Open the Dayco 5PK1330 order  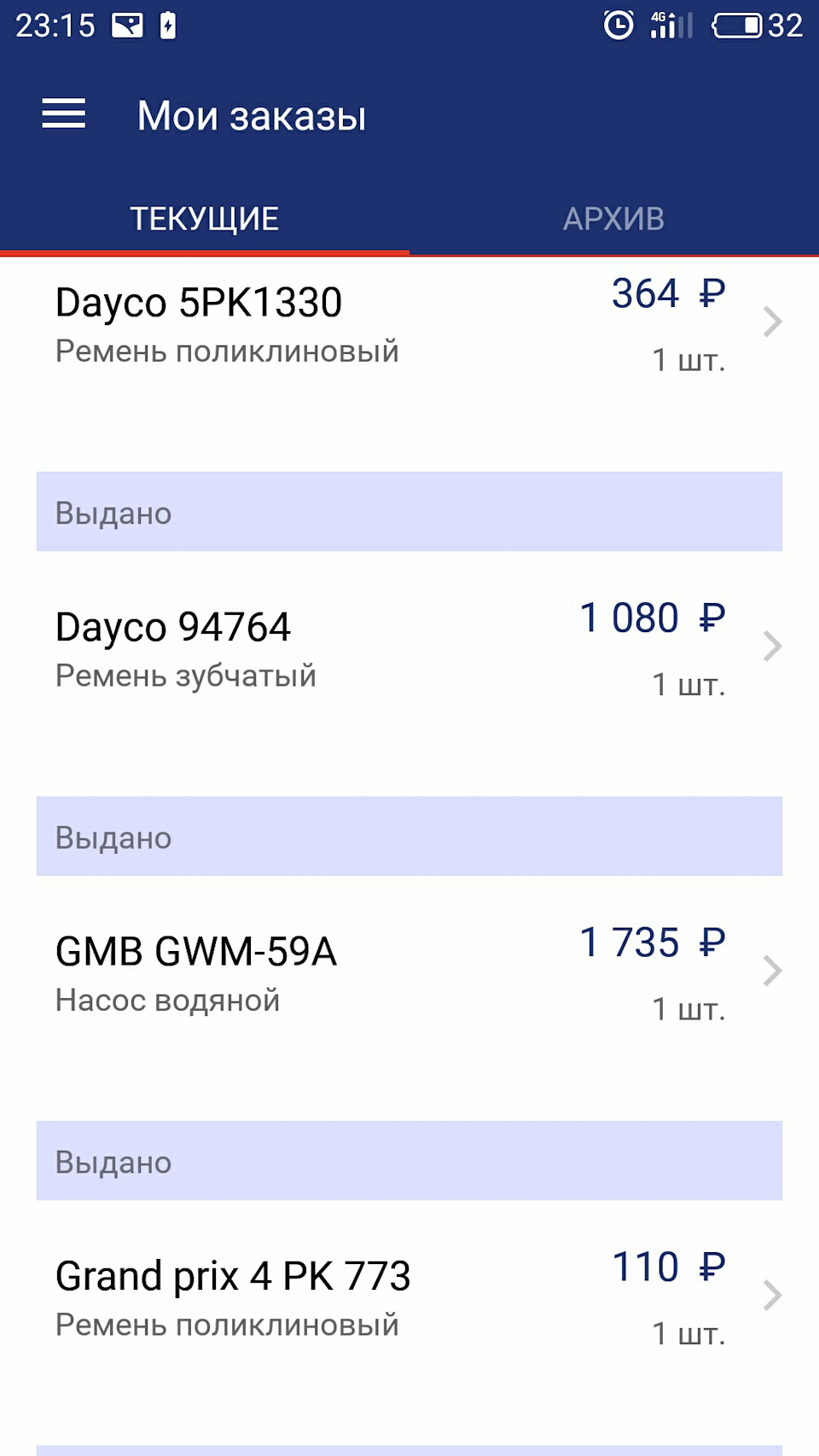[x=409, y=324]
